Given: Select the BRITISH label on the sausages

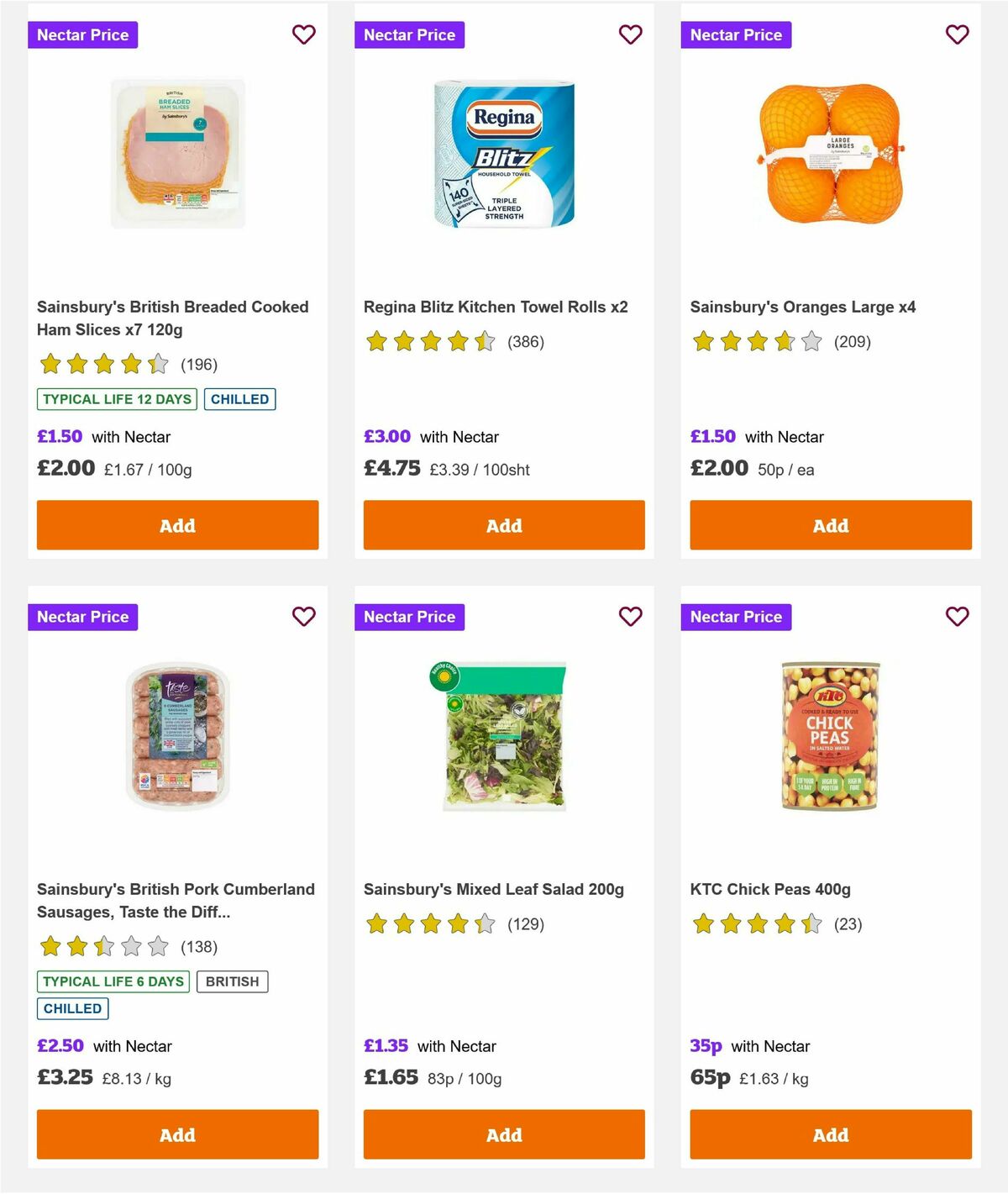Looking at the screenshot, I should tap(233, 981).
